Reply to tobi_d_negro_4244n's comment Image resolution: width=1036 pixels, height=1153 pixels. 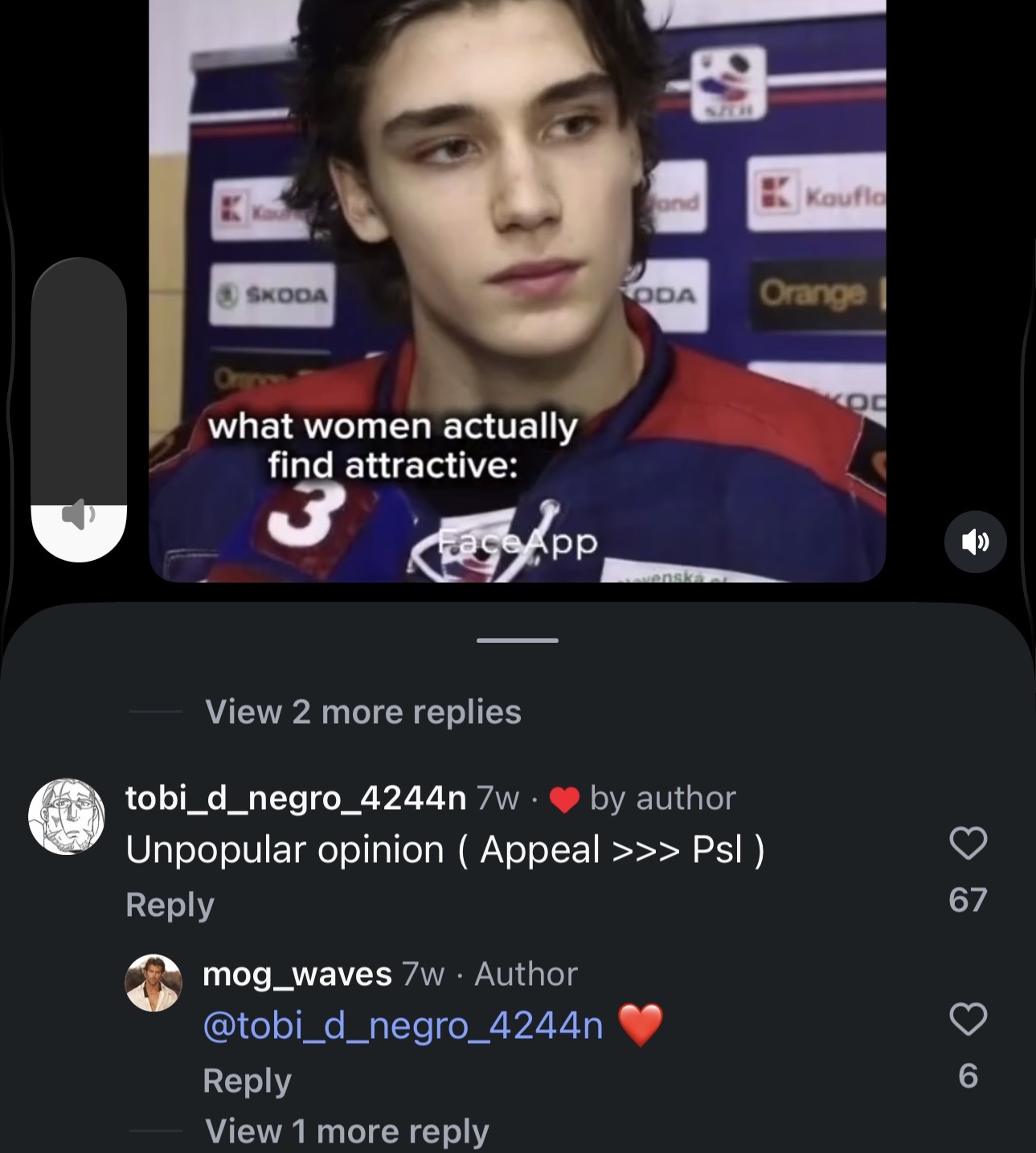click(170, 905)
